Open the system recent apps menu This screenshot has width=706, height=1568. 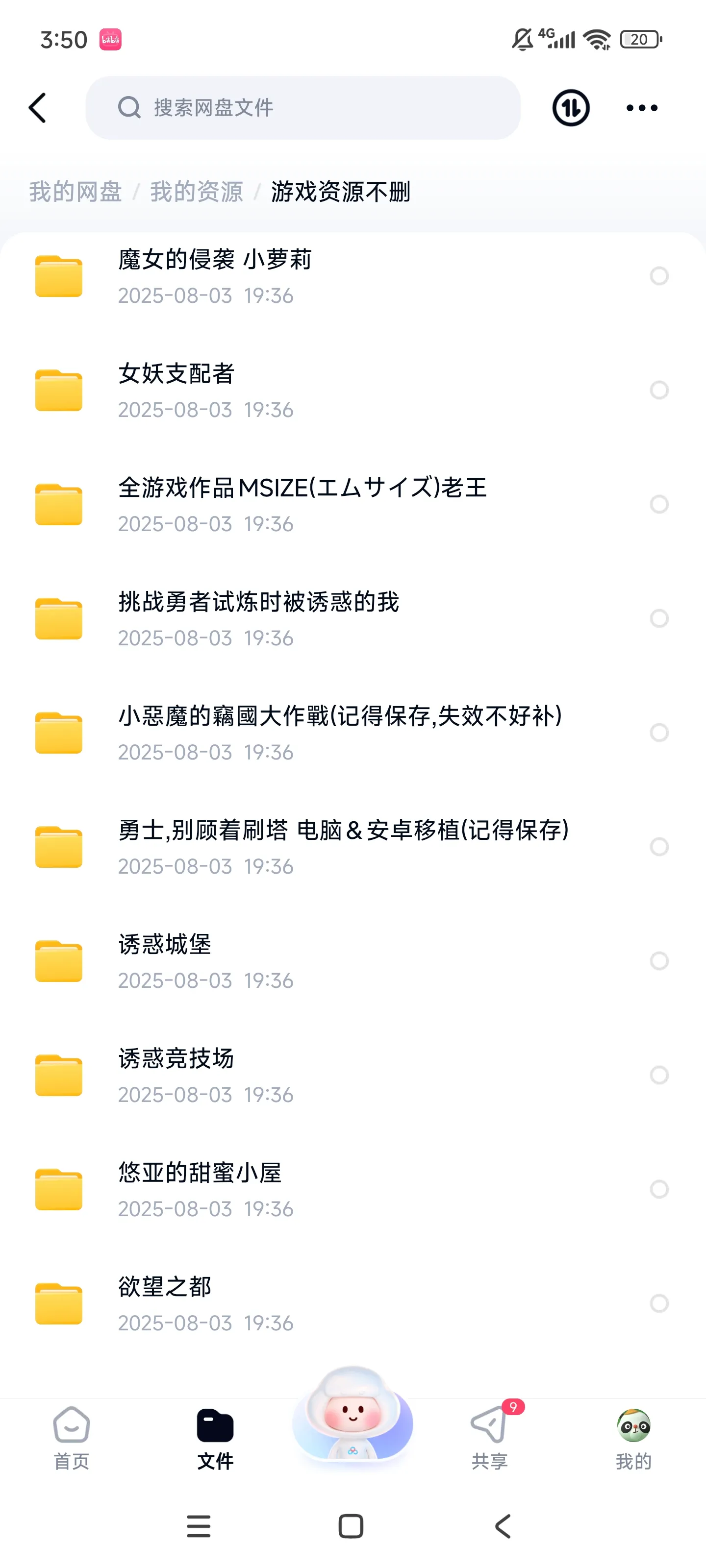[x=199, y=1527]
